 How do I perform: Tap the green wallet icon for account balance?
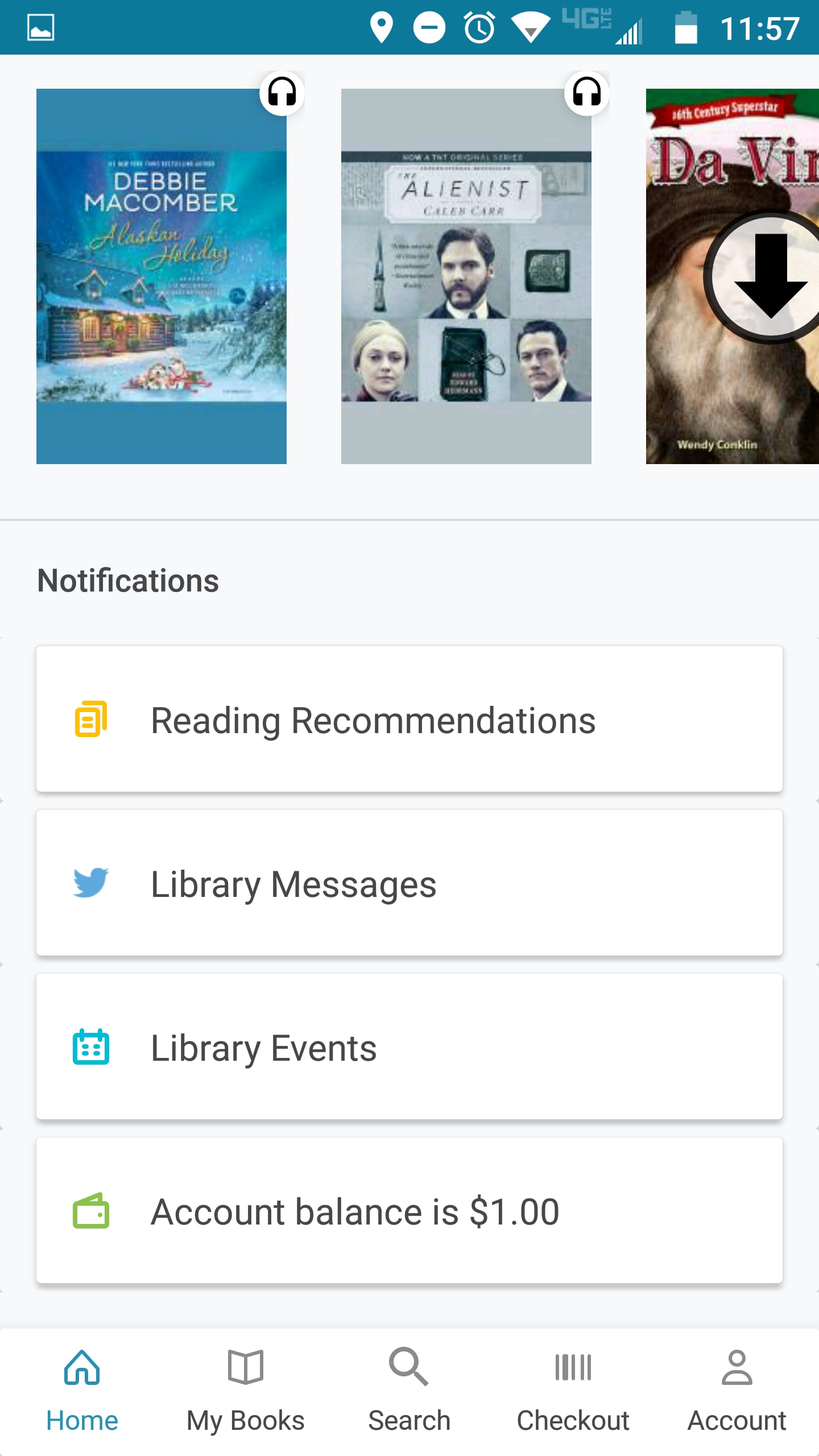click(x=91, y=1211)
